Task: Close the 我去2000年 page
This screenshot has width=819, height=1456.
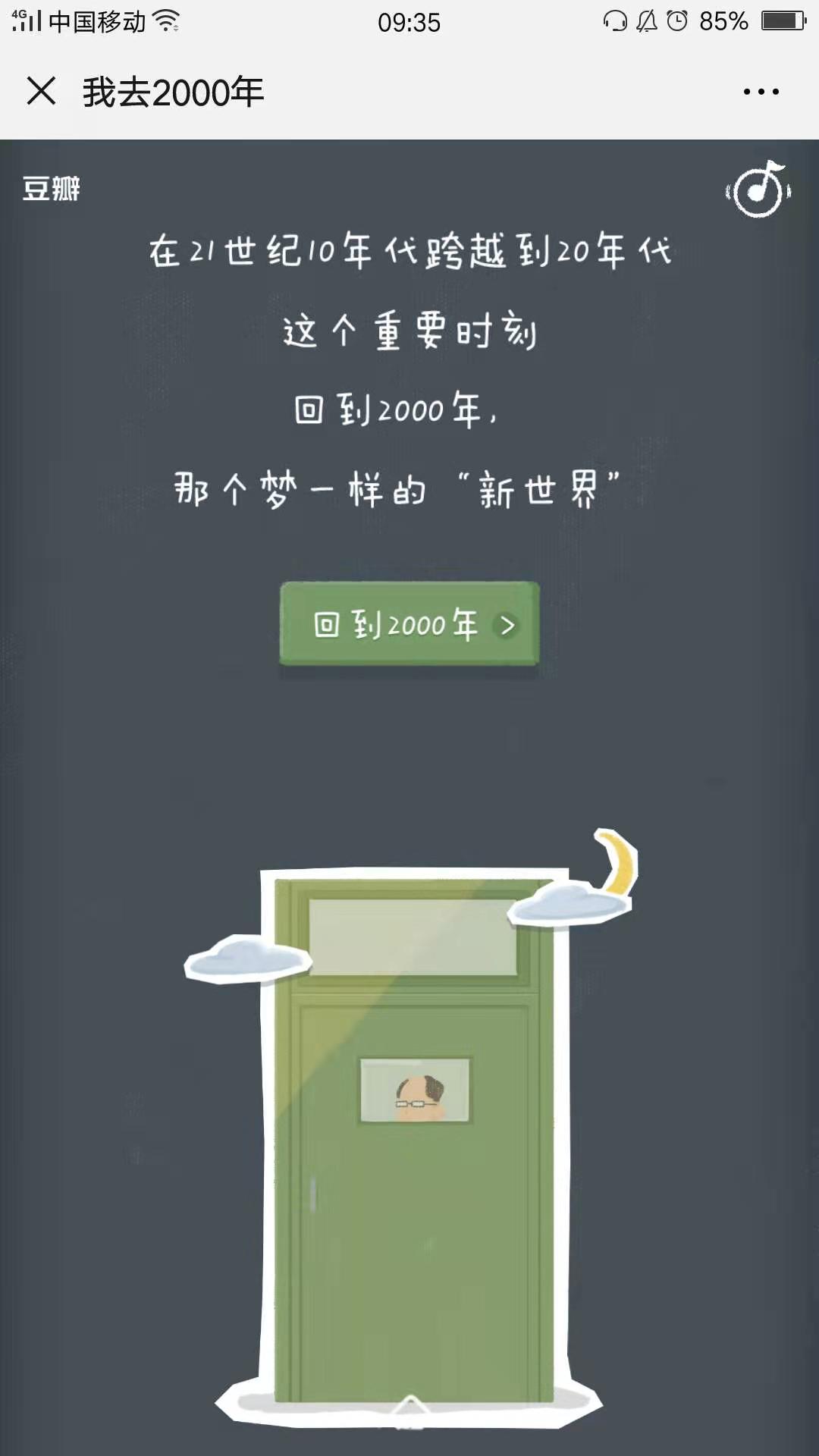Action: coord(41,91)
